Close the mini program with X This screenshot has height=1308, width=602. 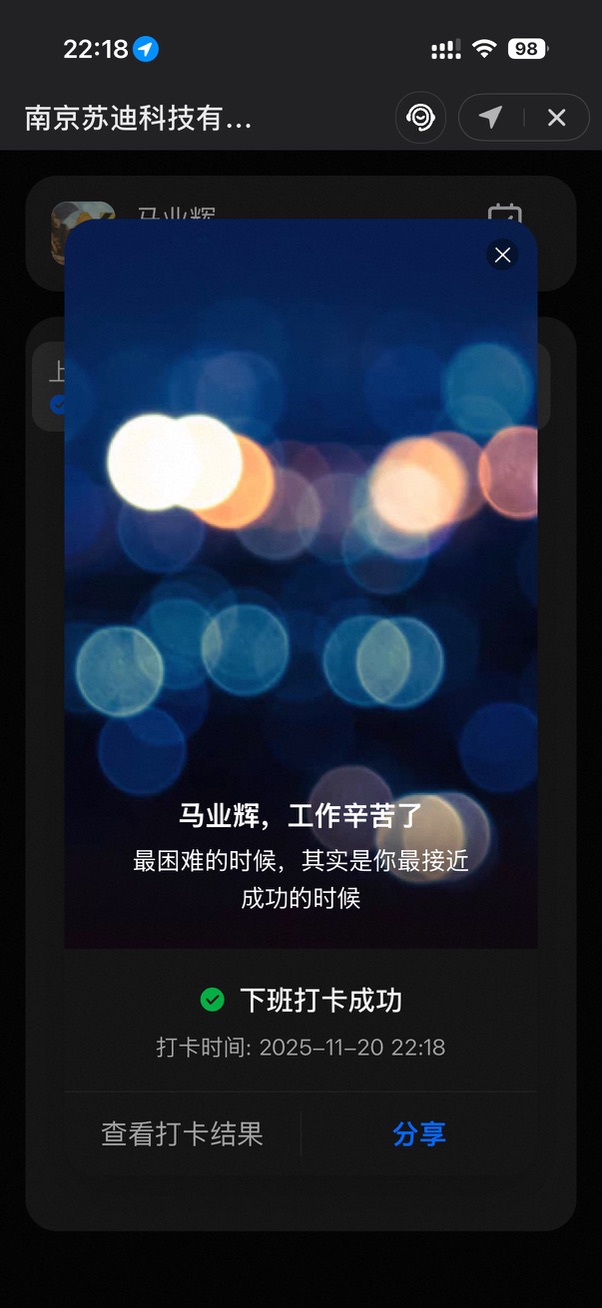click(x=557, y=118)
